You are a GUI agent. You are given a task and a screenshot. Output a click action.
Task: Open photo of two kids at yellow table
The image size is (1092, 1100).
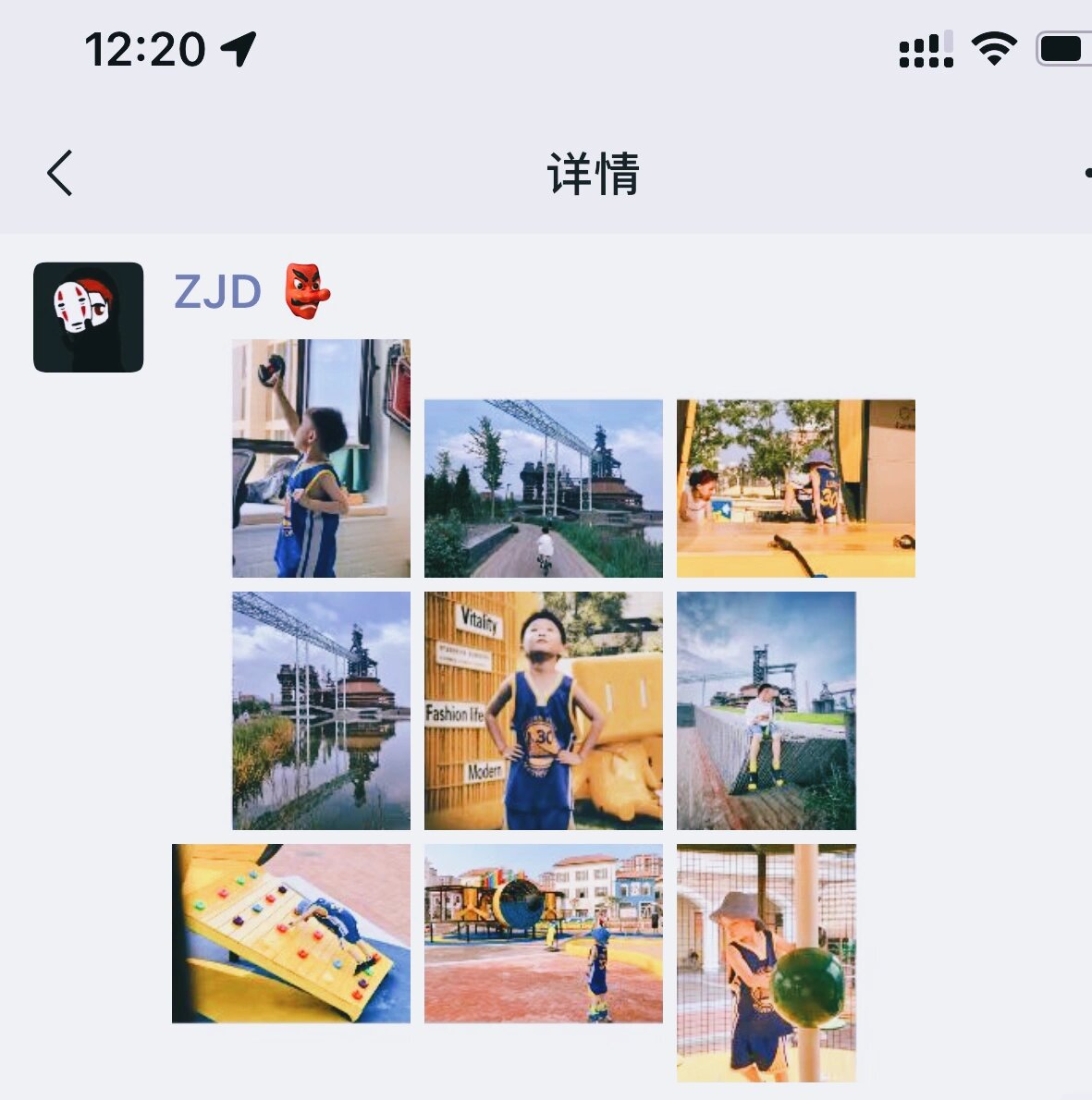[795, 488]
